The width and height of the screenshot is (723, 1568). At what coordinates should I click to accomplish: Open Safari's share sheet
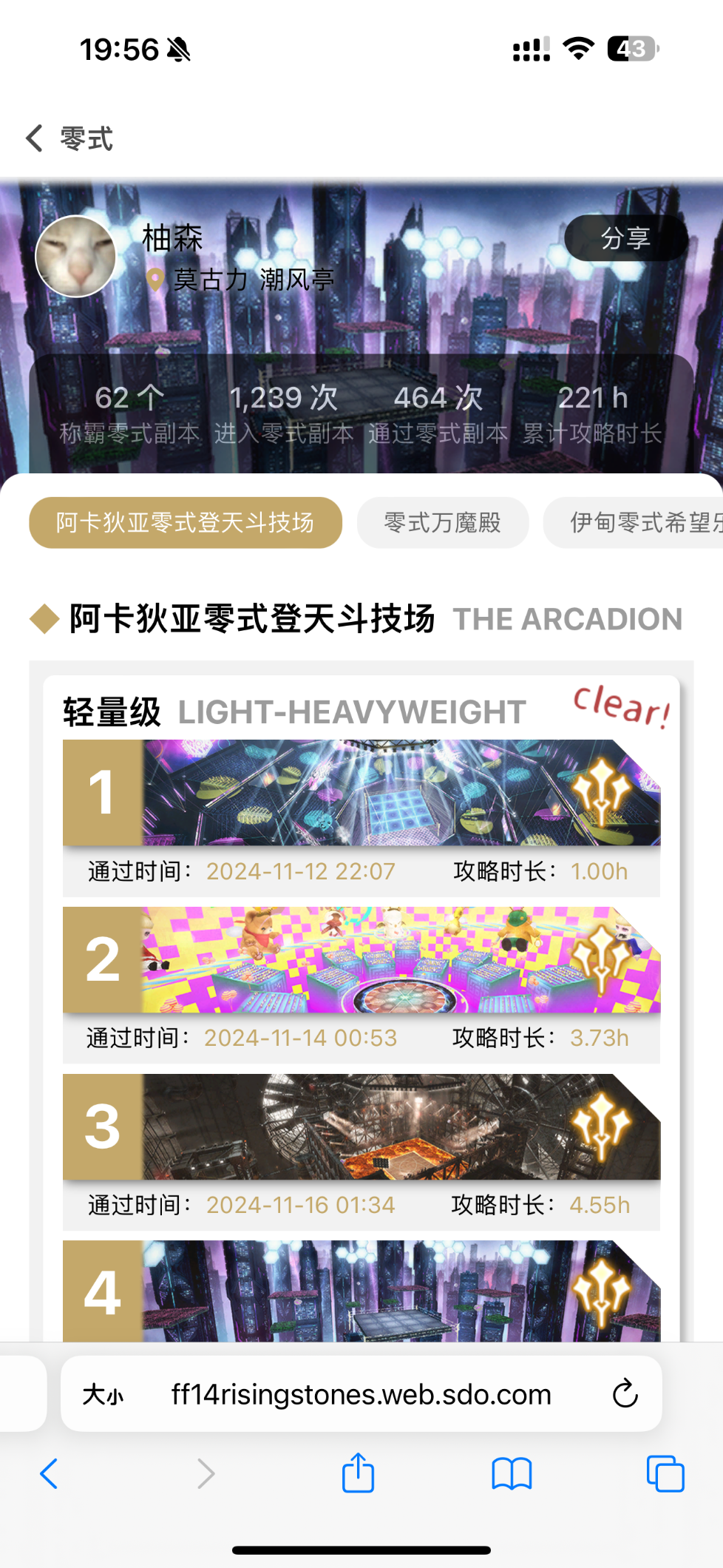click(x=359, y=1472)
